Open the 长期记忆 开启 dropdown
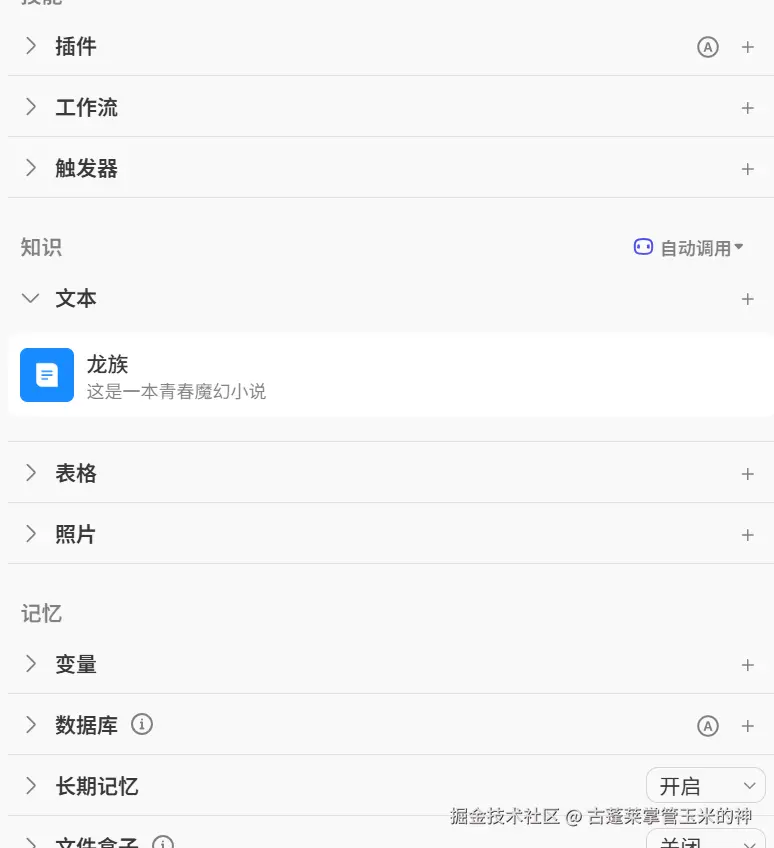774x848 pixels. [705, 786]
